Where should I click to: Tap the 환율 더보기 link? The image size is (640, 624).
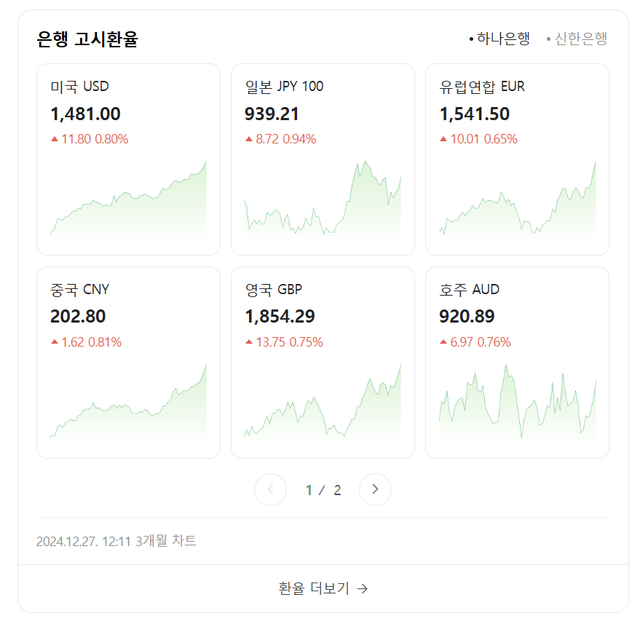(322, 588)
